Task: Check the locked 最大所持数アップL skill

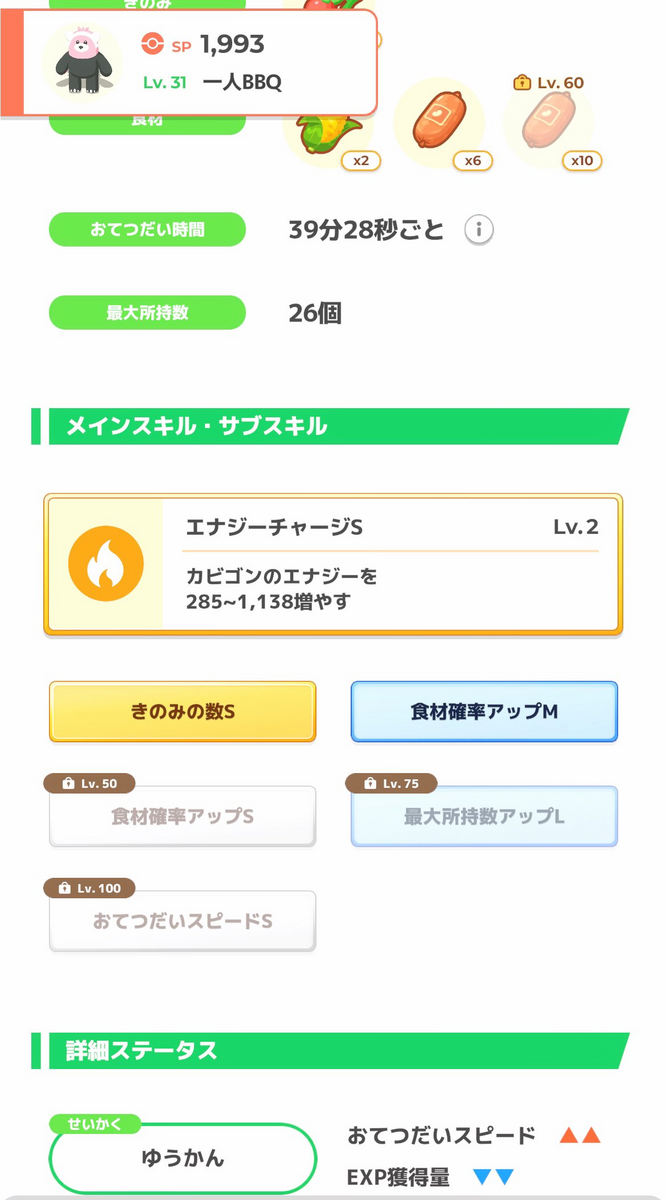Action: tap(484, 816)
